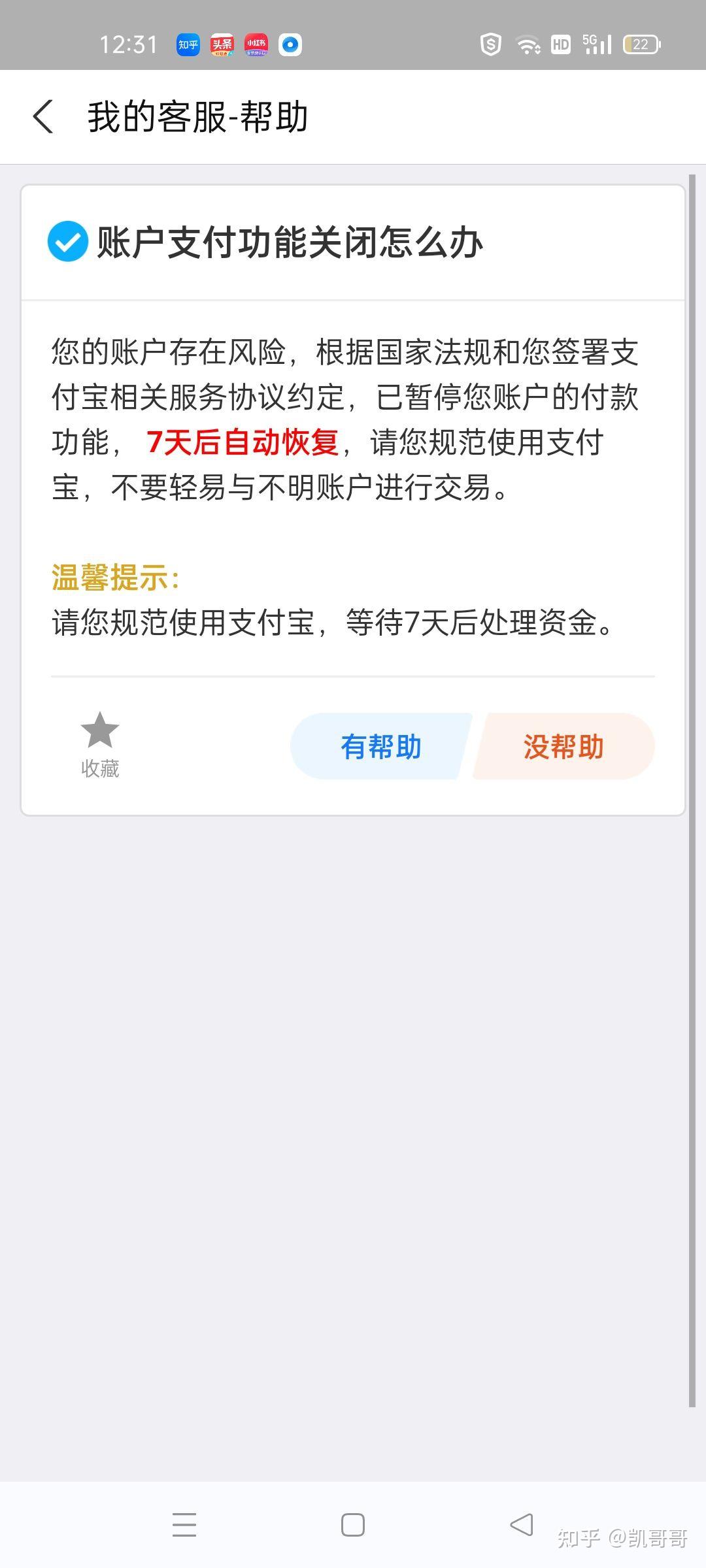Tap the HD indicator icon
The height and width of the screenshot is (1568, 706).
[560, 44]
